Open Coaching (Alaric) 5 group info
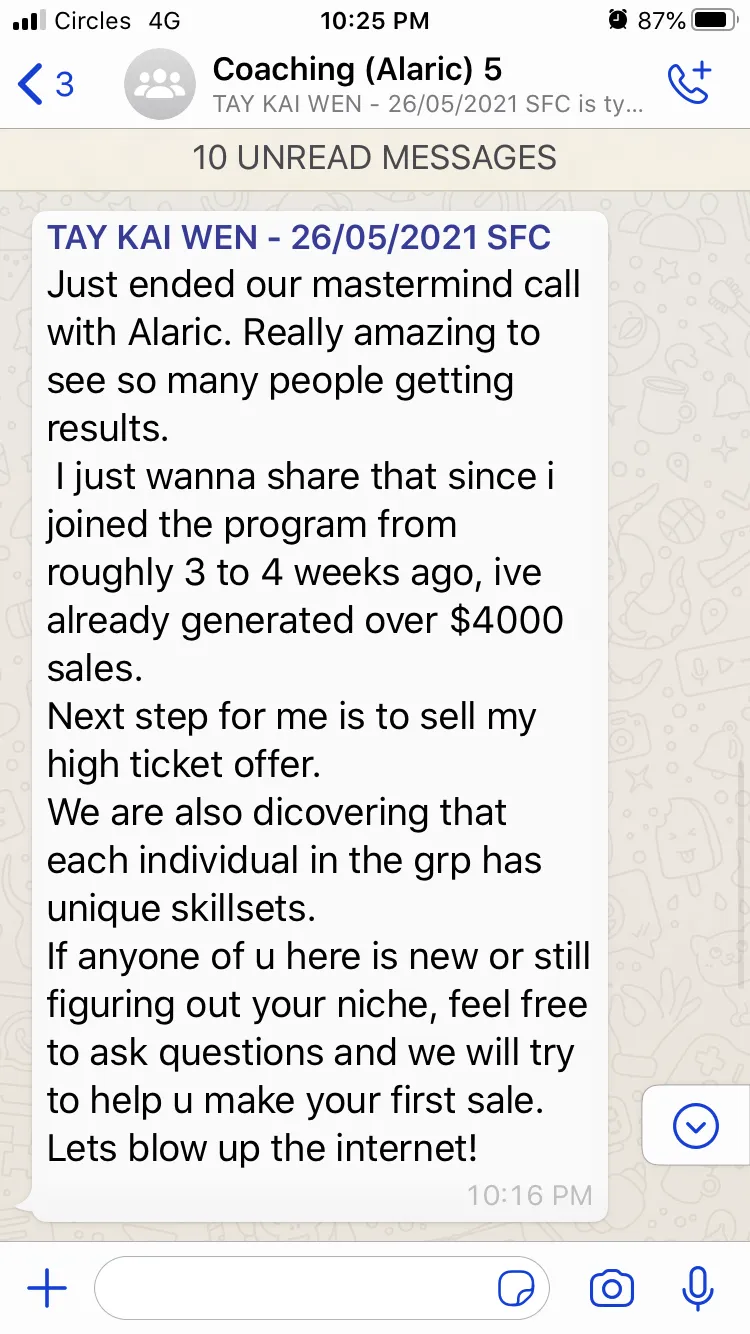 click(429, 85)
